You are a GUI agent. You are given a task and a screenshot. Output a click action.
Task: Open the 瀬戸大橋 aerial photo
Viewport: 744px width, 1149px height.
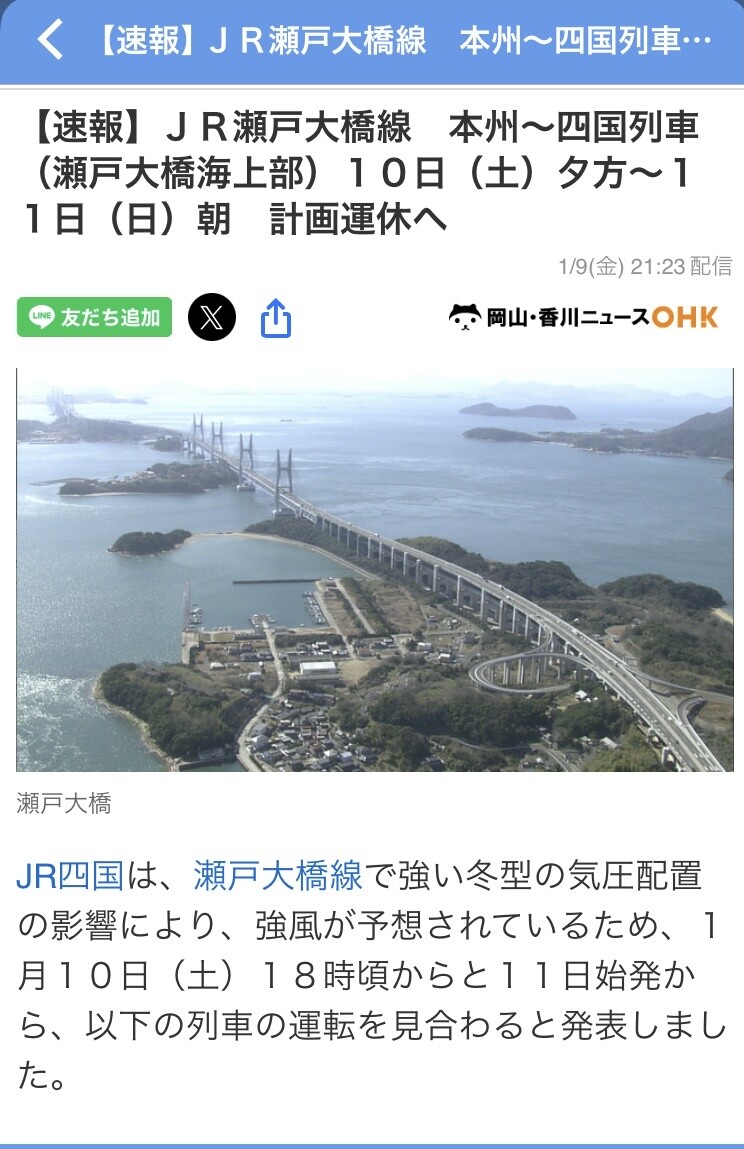tap(375, 569)
